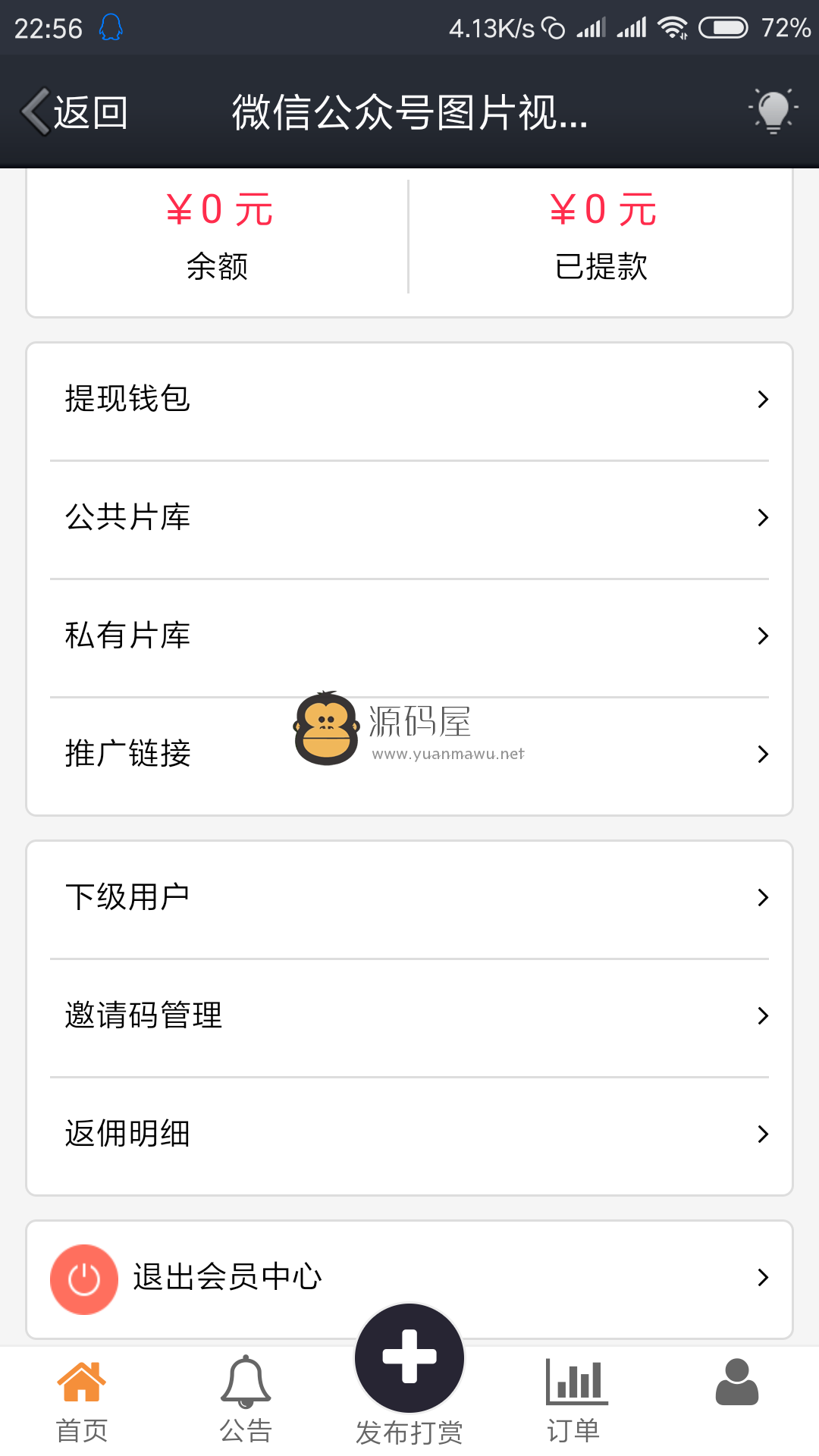Tap the 发布打赏 plus button
Viewport: 819px width, 1456px height.
coord(409,1357)
